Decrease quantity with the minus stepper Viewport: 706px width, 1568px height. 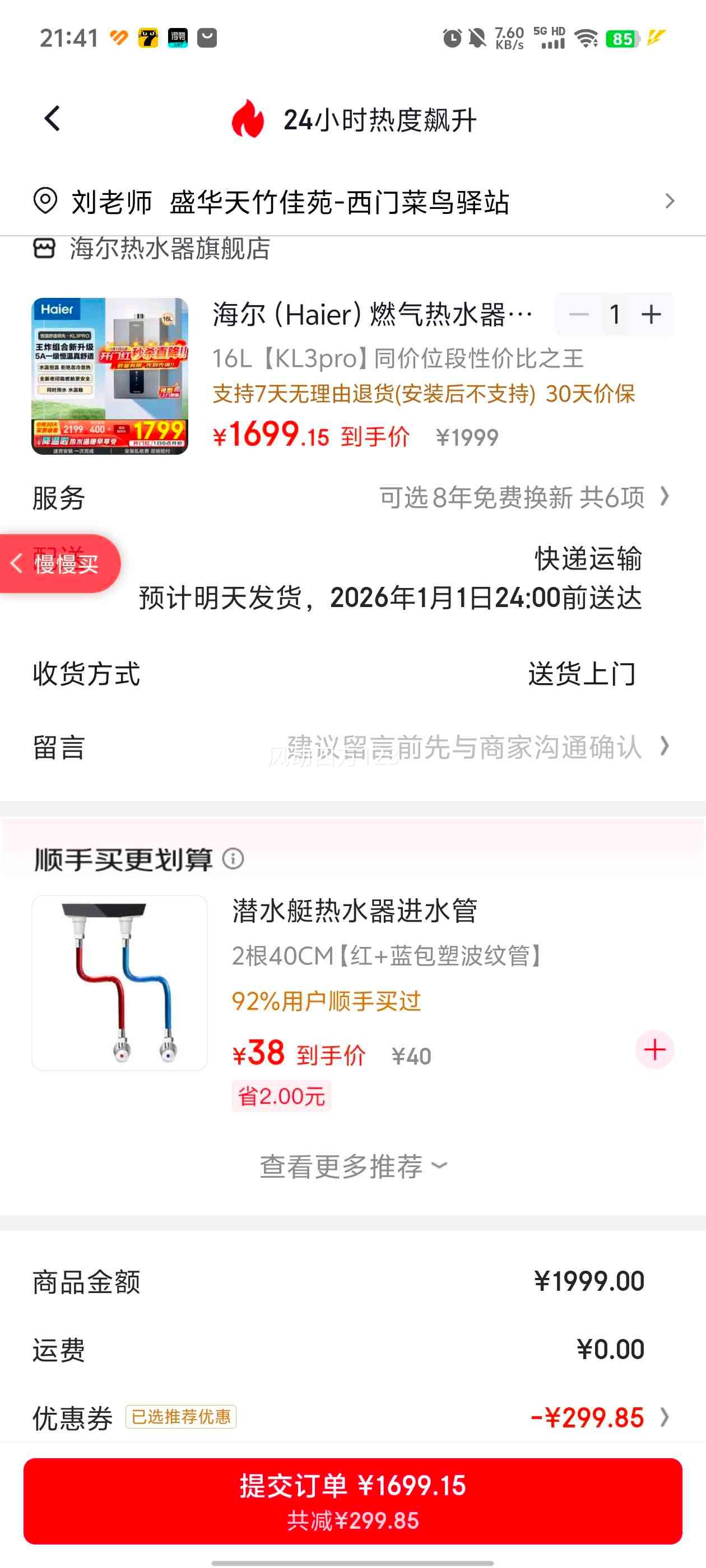(578, 314)
